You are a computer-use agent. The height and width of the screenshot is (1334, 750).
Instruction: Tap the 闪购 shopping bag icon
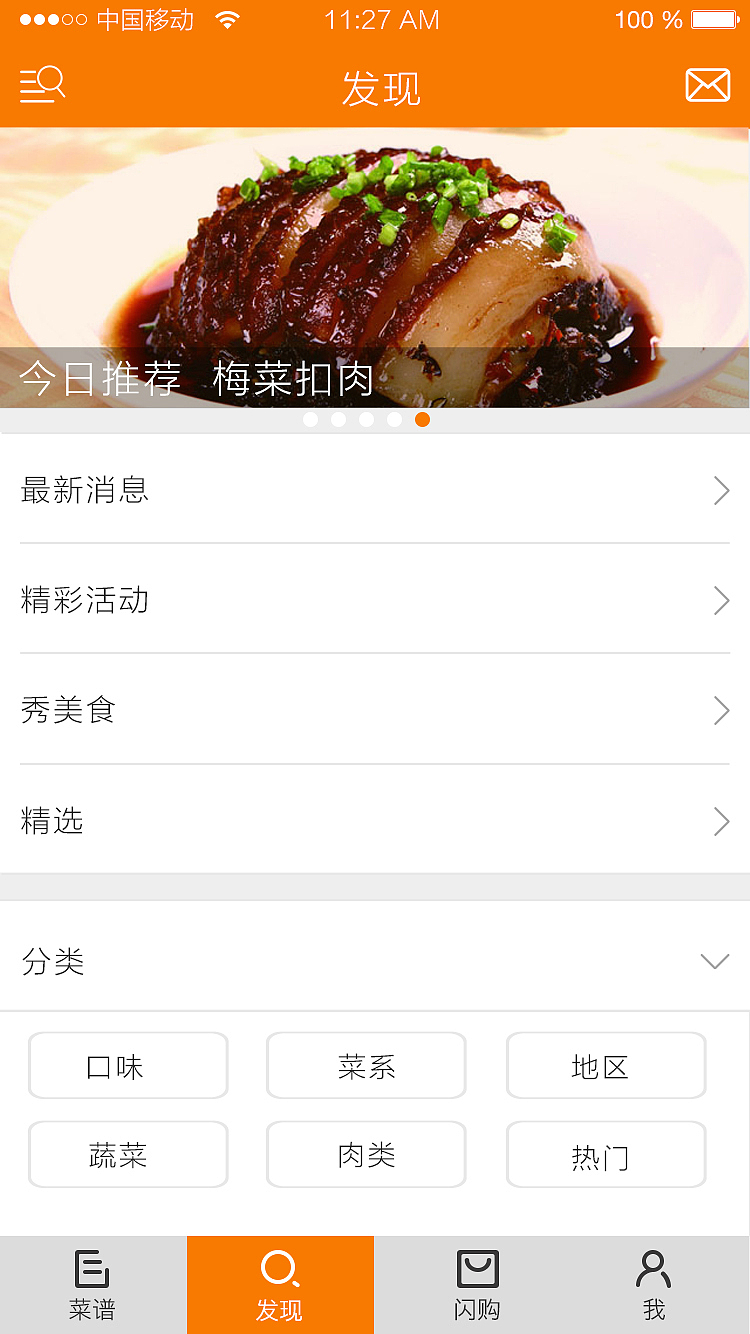click(x=476, y=1266)
